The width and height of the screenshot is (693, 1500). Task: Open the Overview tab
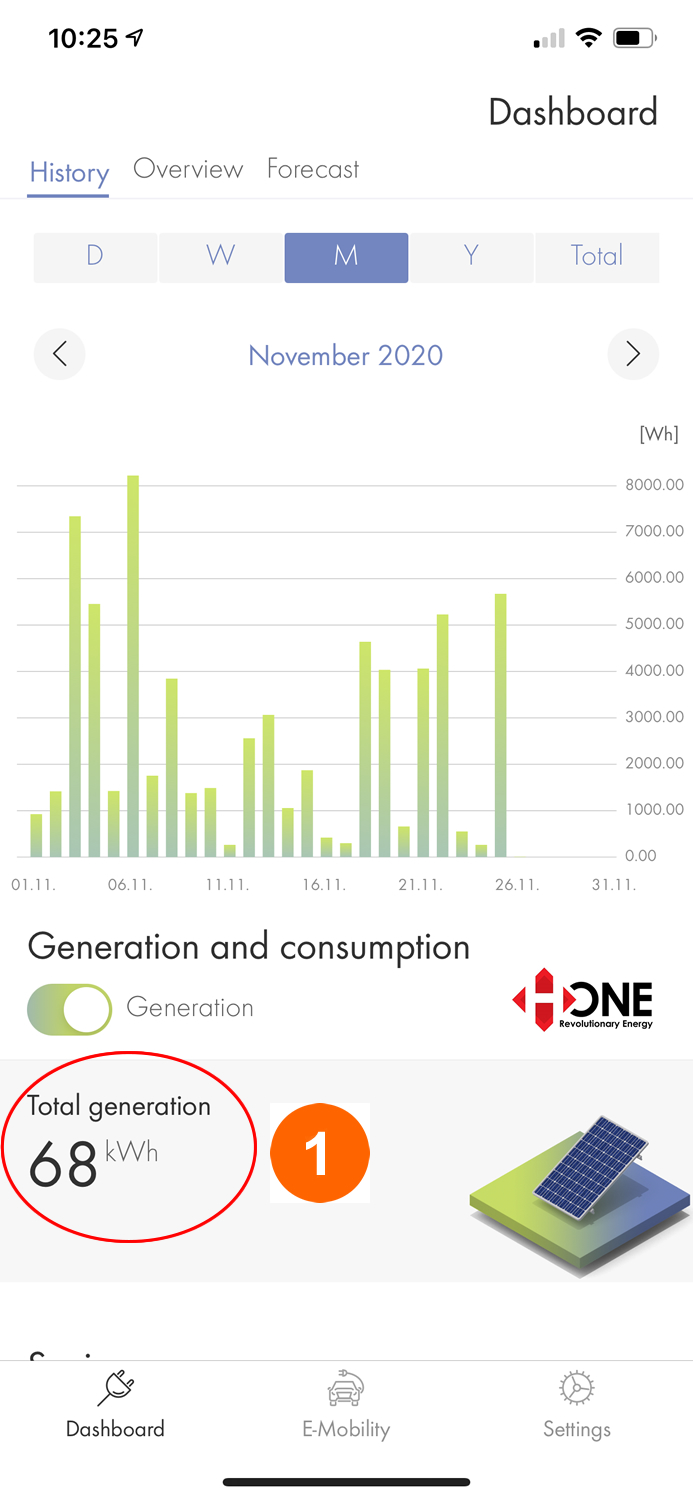click(188, 169)
